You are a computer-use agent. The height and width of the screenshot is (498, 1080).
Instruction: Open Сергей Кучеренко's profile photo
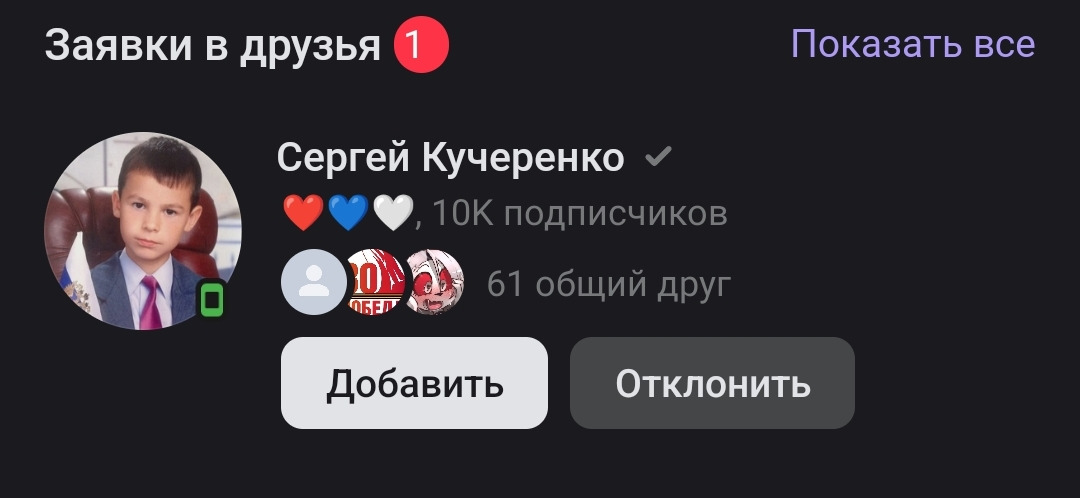tap(142, 231)
